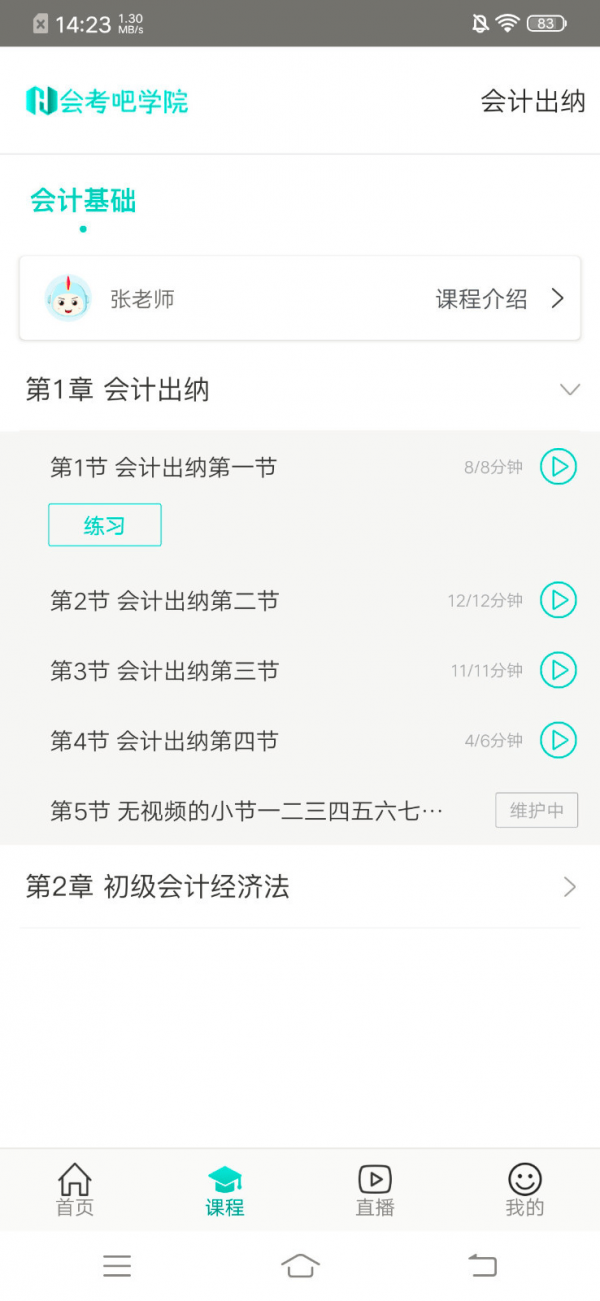Open the 我的 profile tab
600x1301 pixels.
(525, 1190)
